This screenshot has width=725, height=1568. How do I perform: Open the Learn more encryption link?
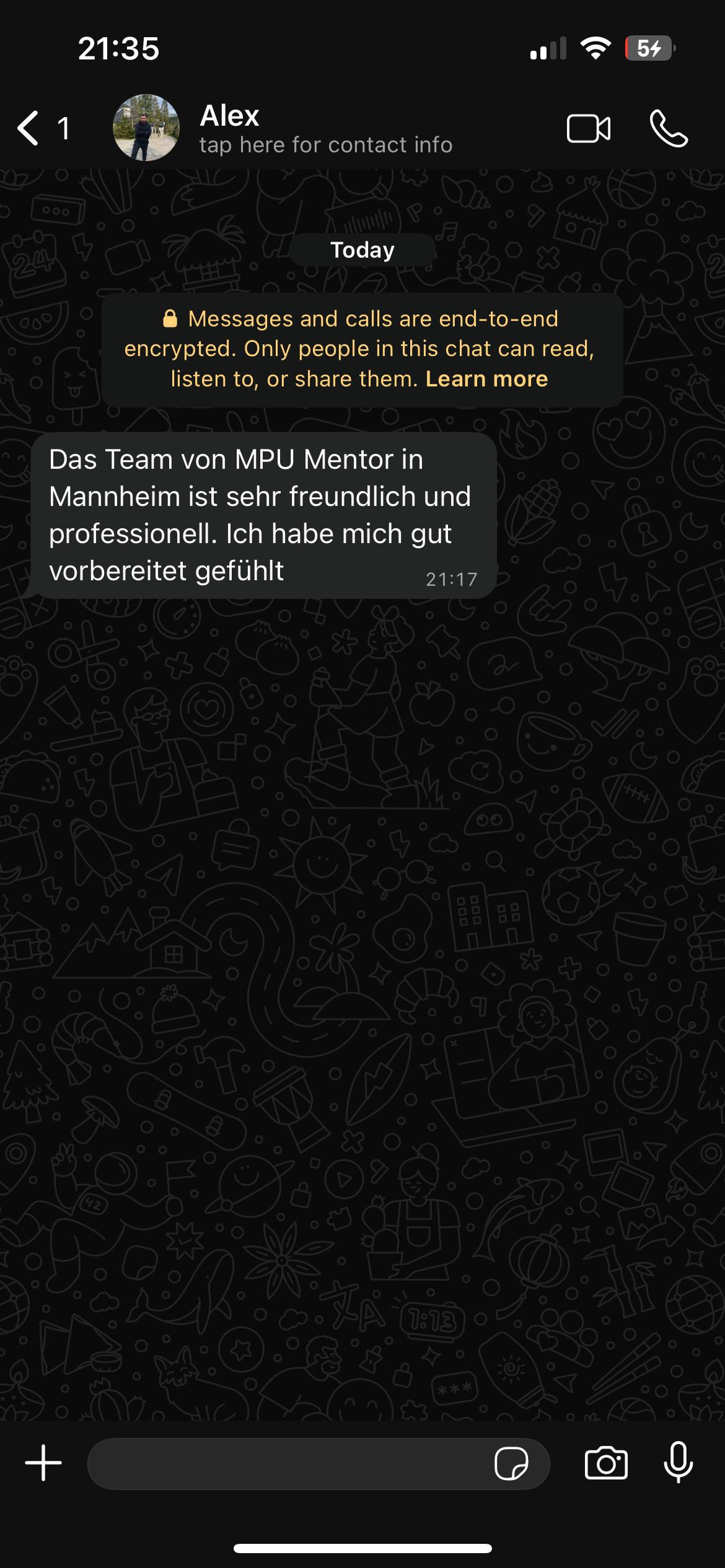pos(486,378)
